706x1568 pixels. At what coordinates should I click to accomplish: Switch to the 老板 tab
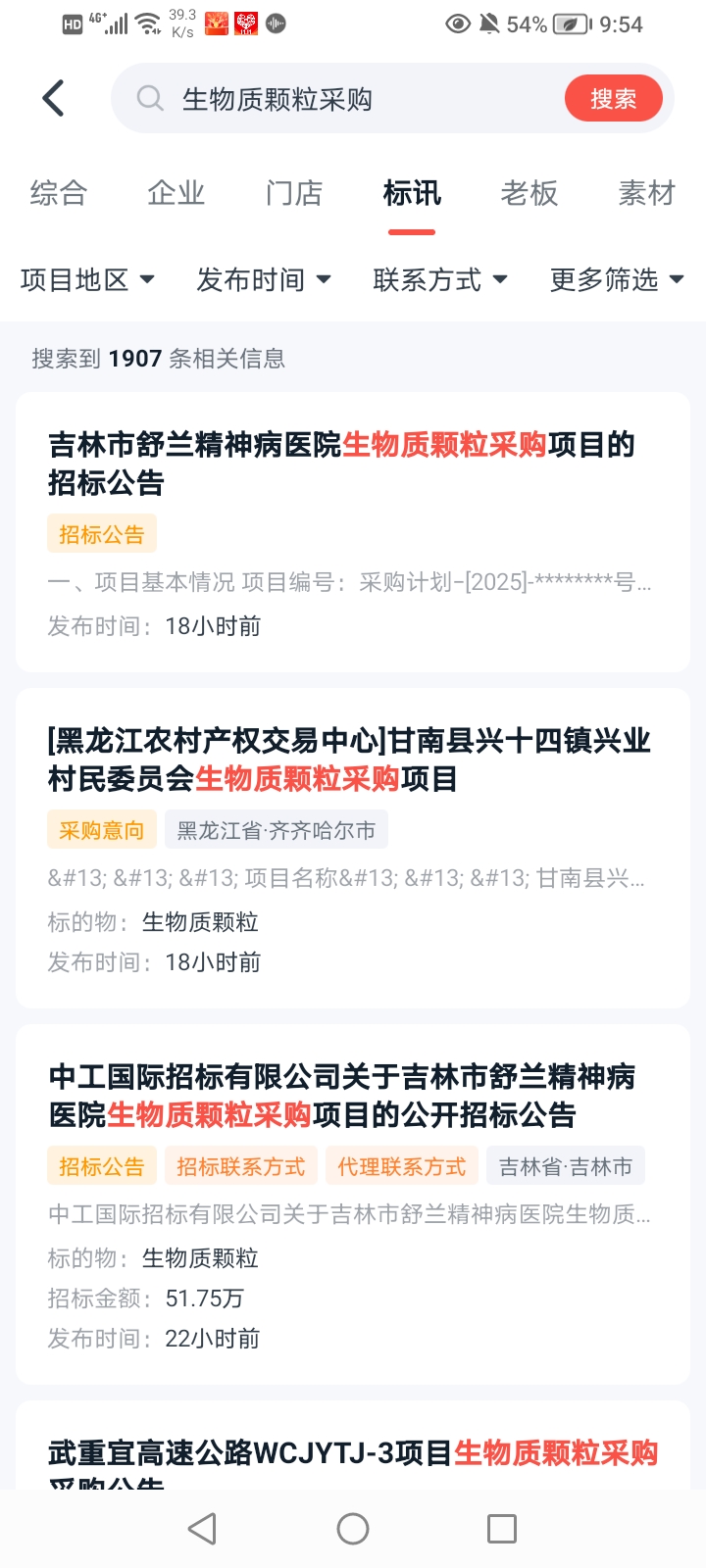(529, 193)
